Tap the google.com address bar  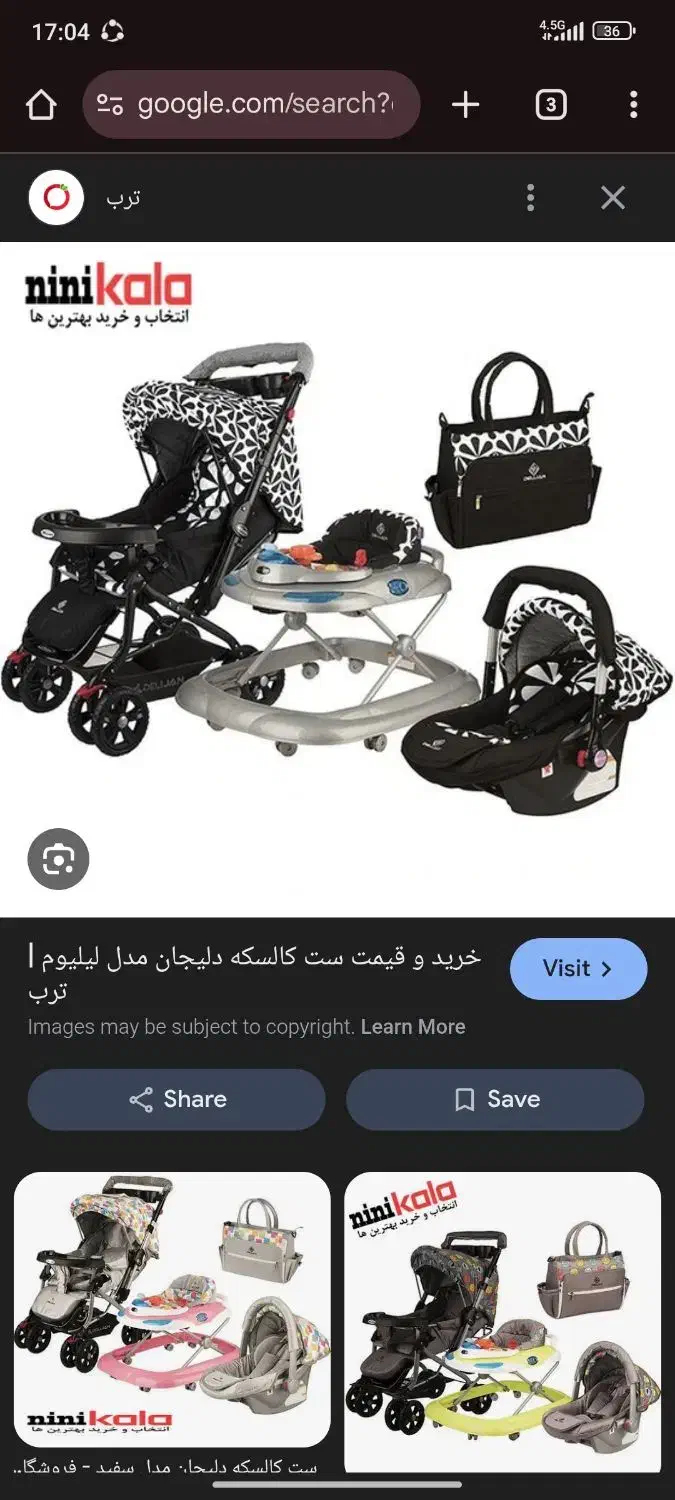(251, 104)
